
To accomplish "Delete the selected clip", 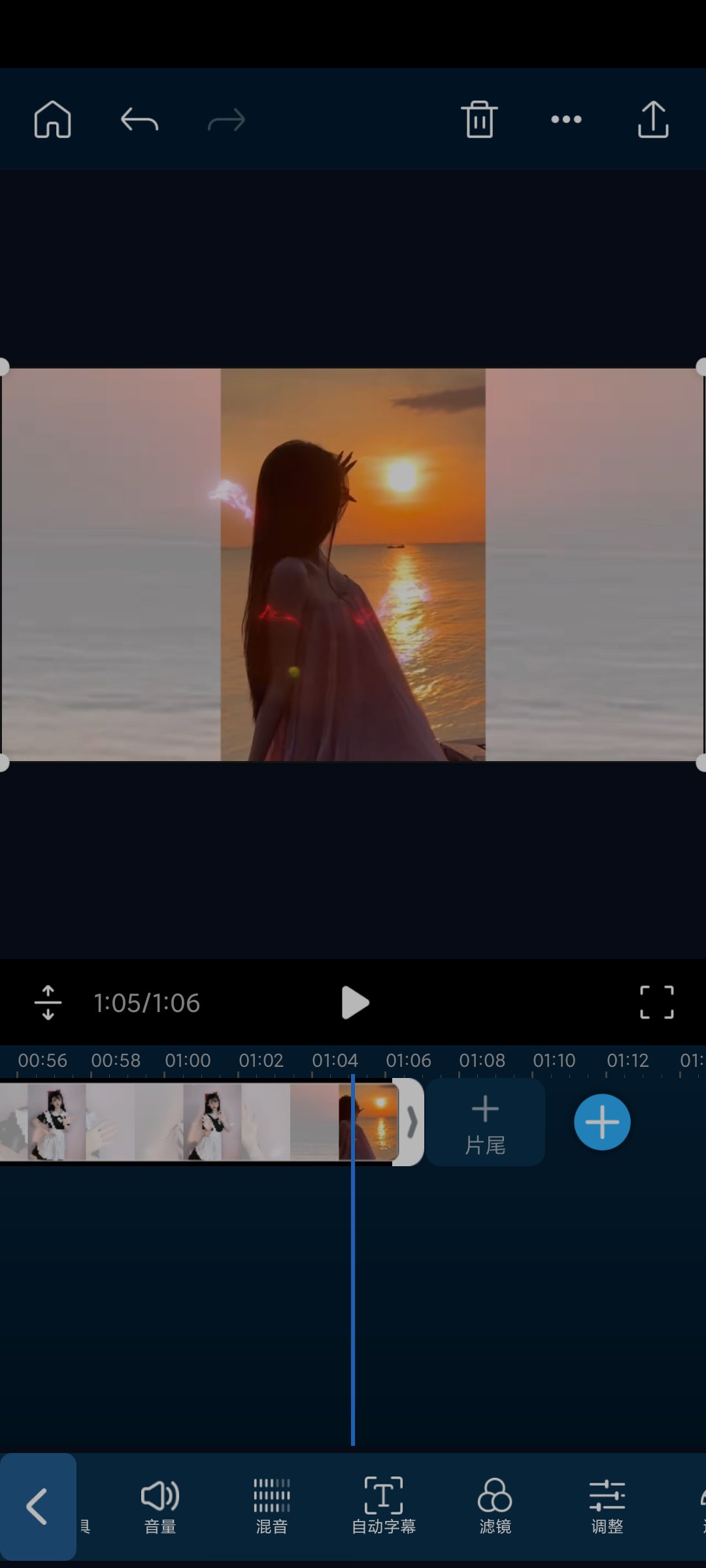I will (x=479, y=120).
